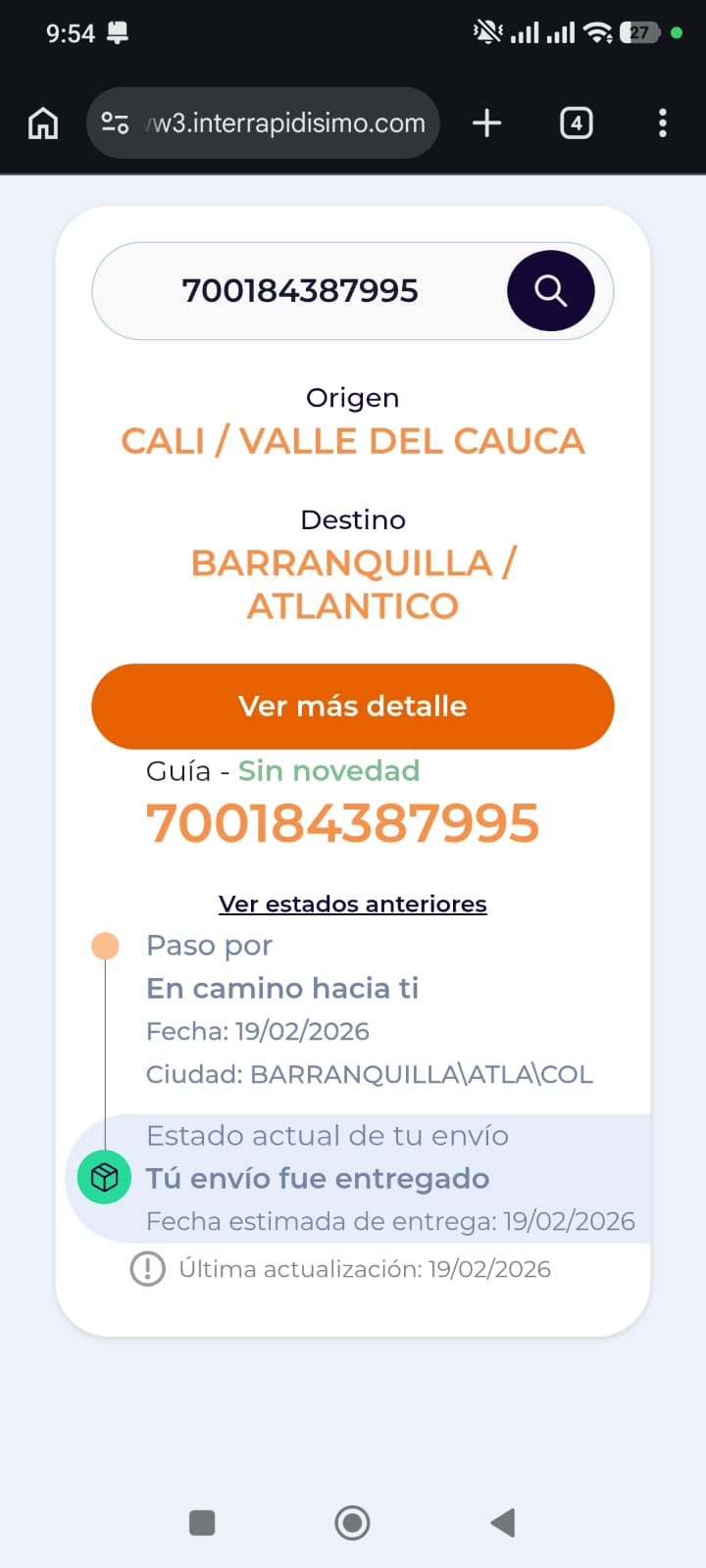Edit the tracking number search field

[x=300, y=291]
